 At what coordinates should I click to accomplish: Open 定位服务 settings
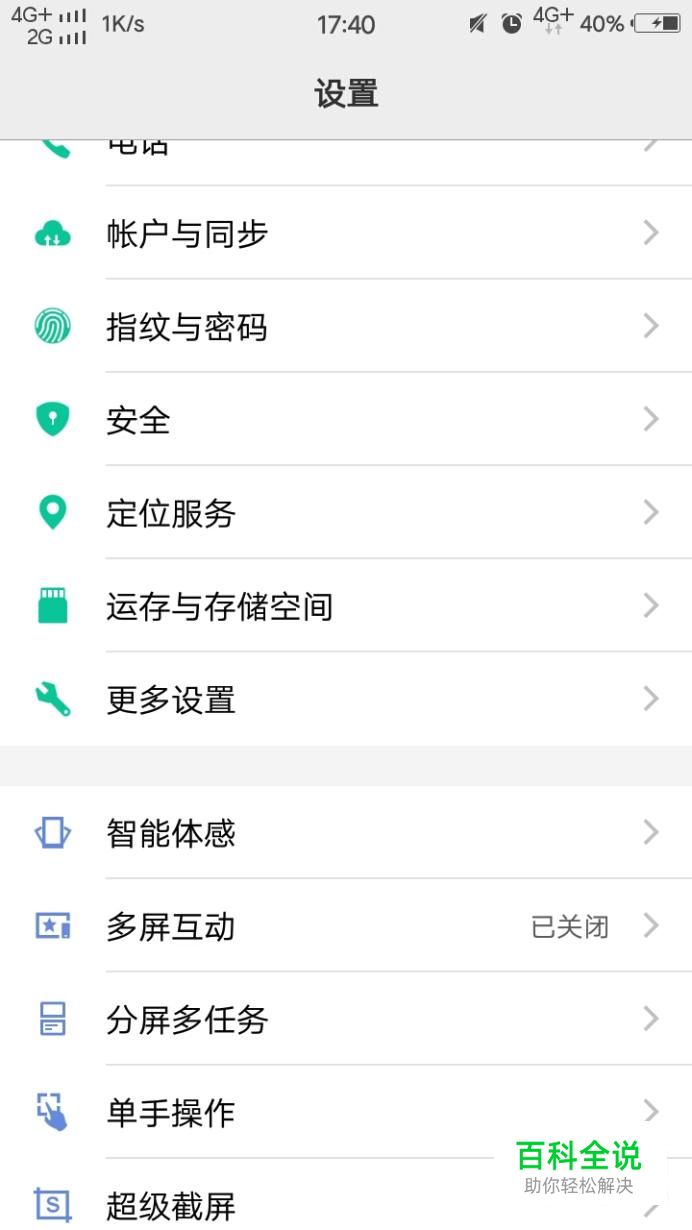[x=346, y=513]
